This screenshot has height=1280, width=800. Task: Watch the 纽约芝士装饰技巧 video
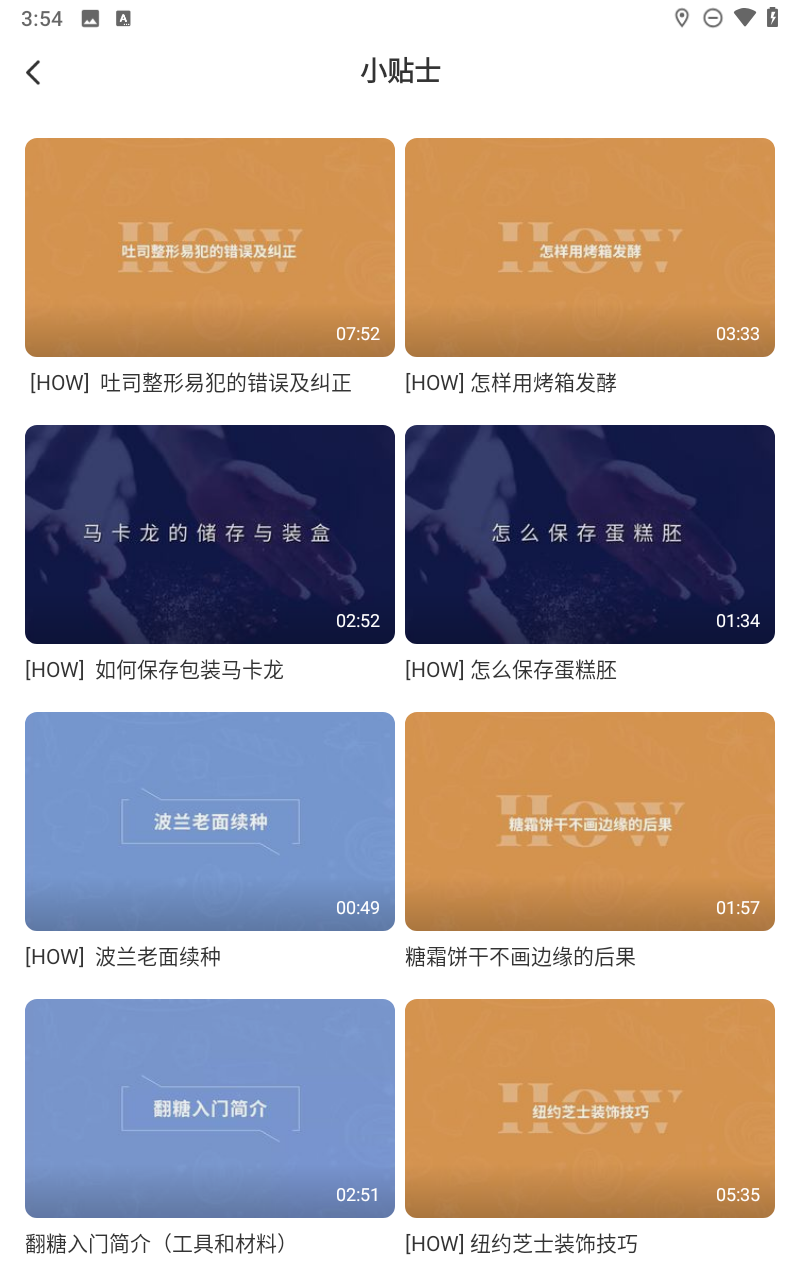[590, 1108]
